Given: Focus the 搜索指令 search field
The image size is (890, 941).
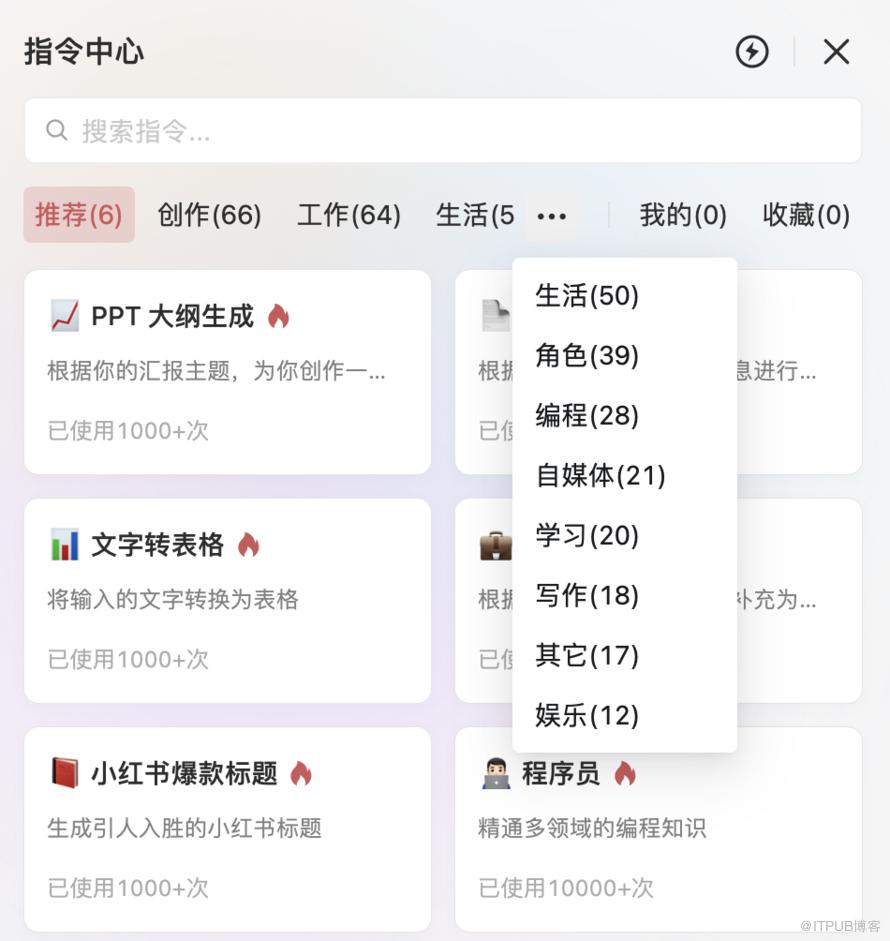Looking at the screenshot, I should [442, 131].
